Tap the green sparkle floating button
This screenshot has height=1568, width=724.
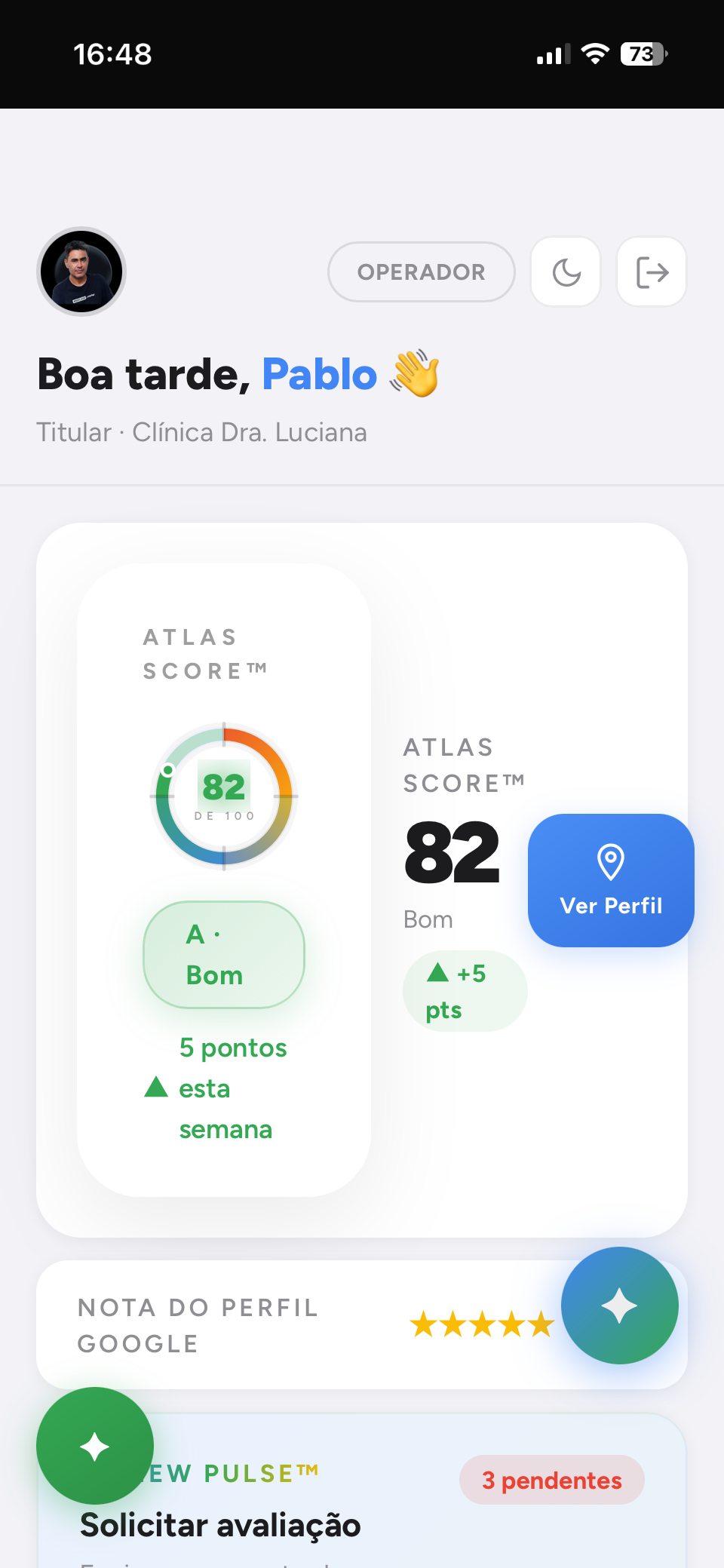tap(95, 1446)
